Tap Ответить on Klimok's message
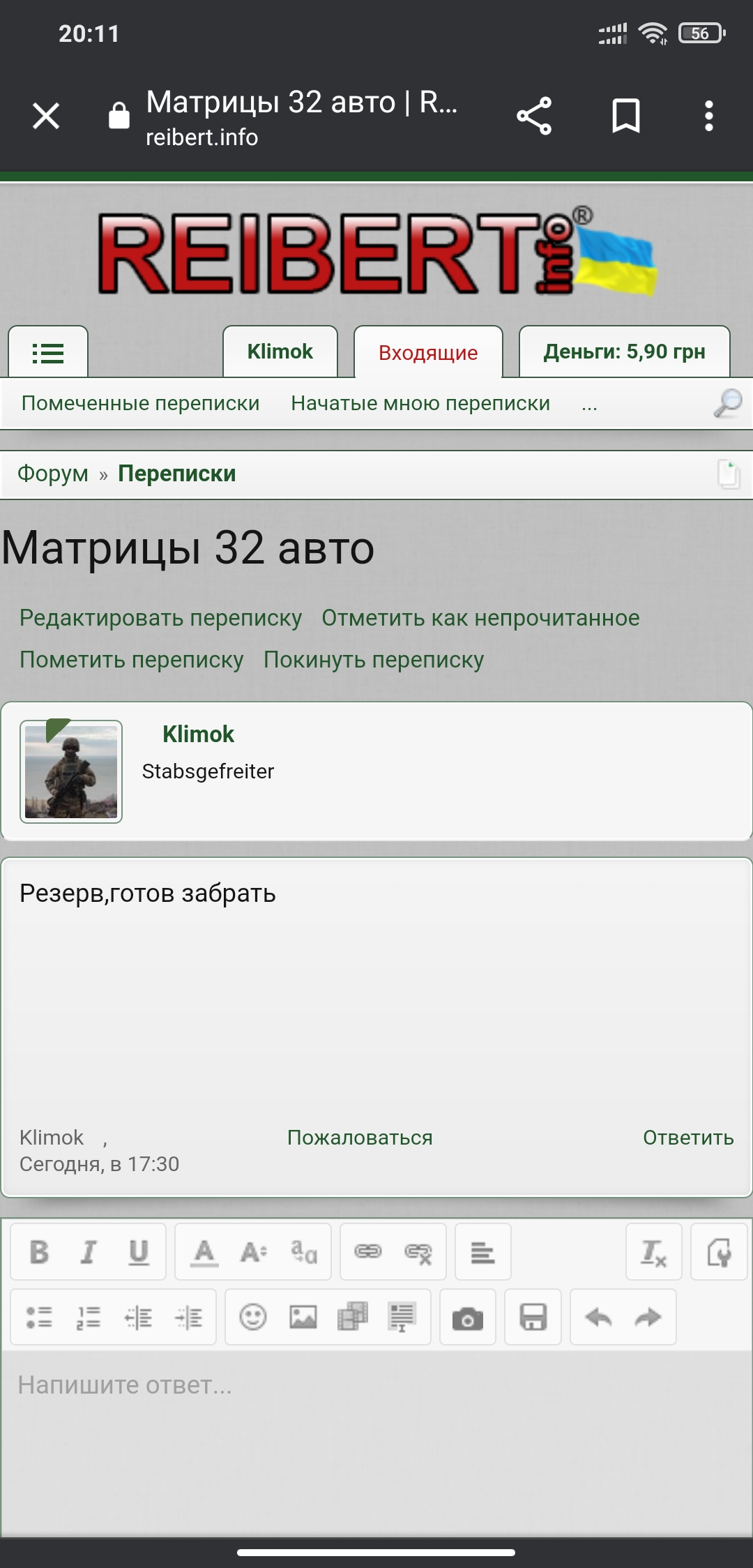753x1568 pixels. 688,1138
